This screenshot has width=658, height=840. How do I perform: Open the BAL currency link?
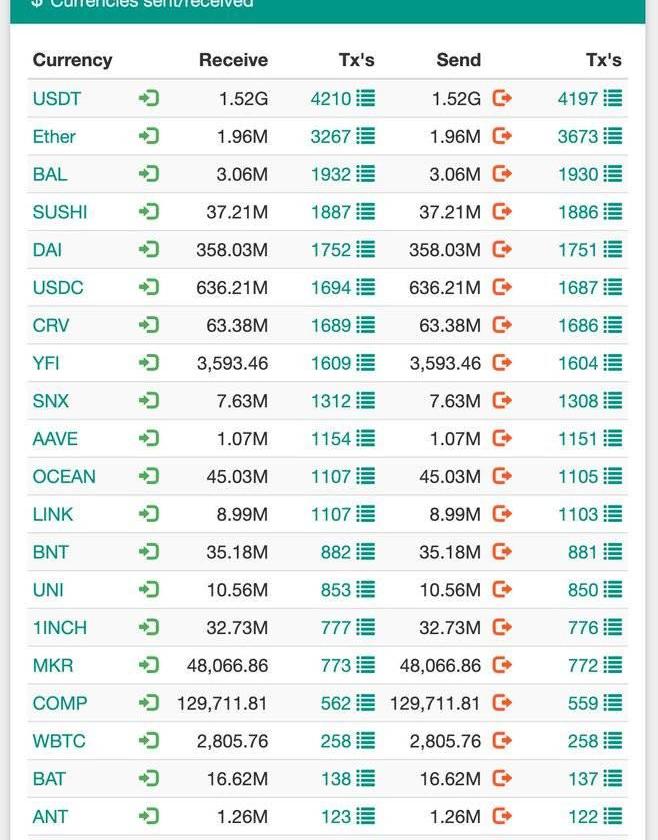[x=50, y=174]
